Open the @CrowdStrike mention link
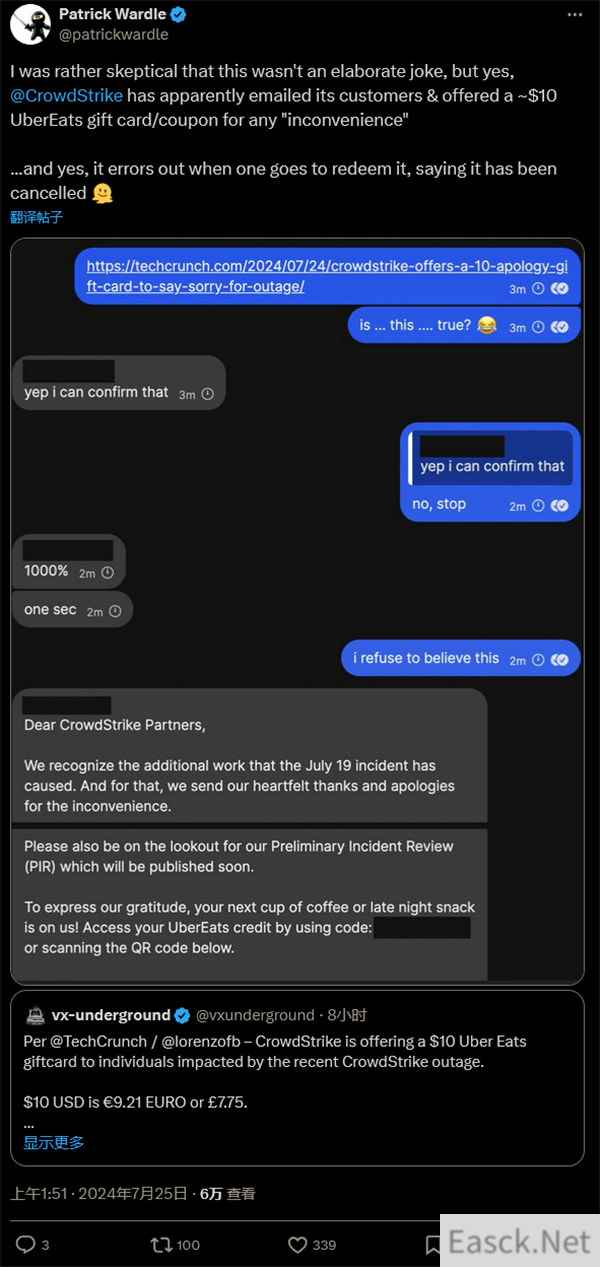 click(x=67, y=96)
